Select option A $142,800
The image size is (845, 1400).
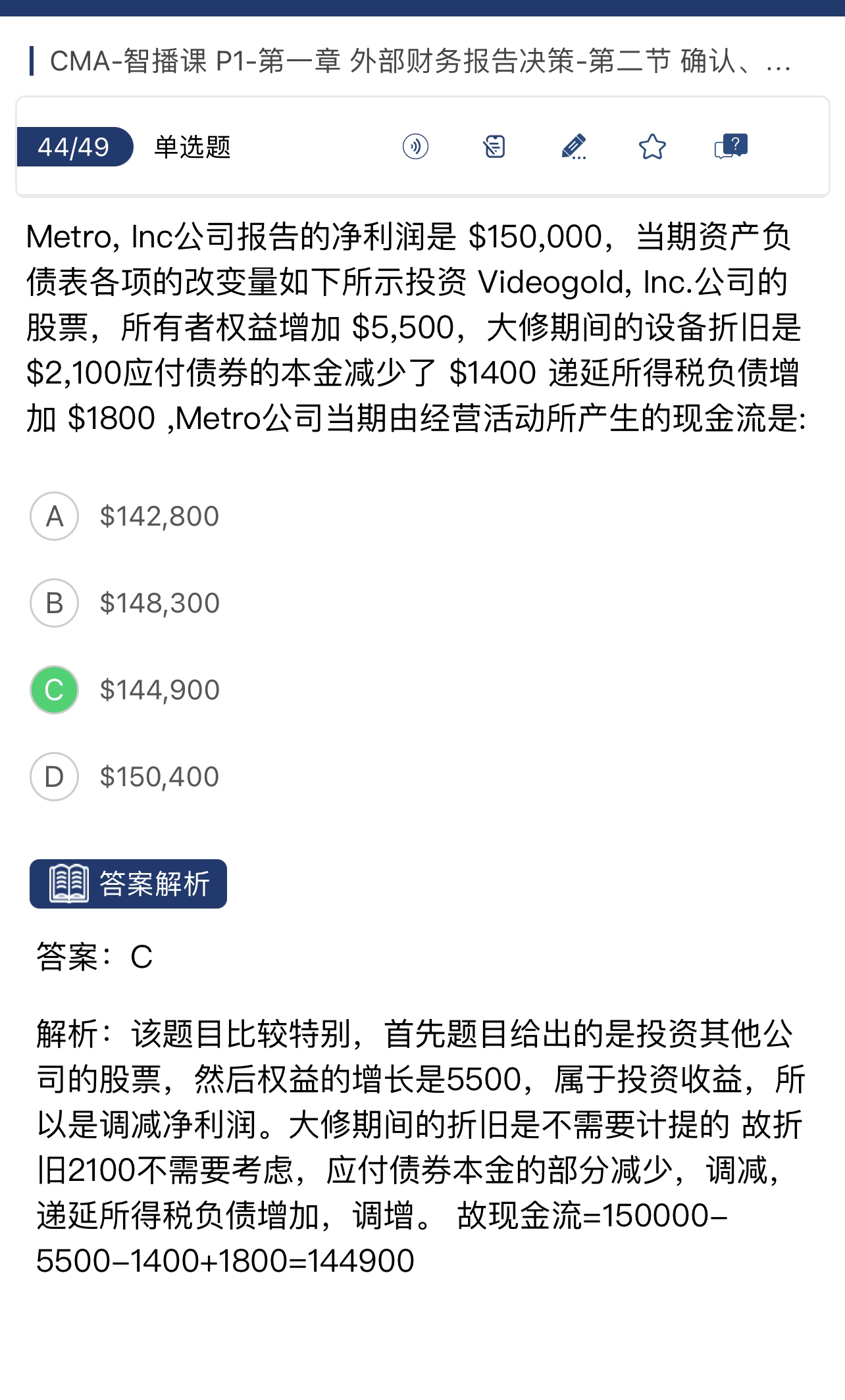pyautogui.click(x=55, y=516)
